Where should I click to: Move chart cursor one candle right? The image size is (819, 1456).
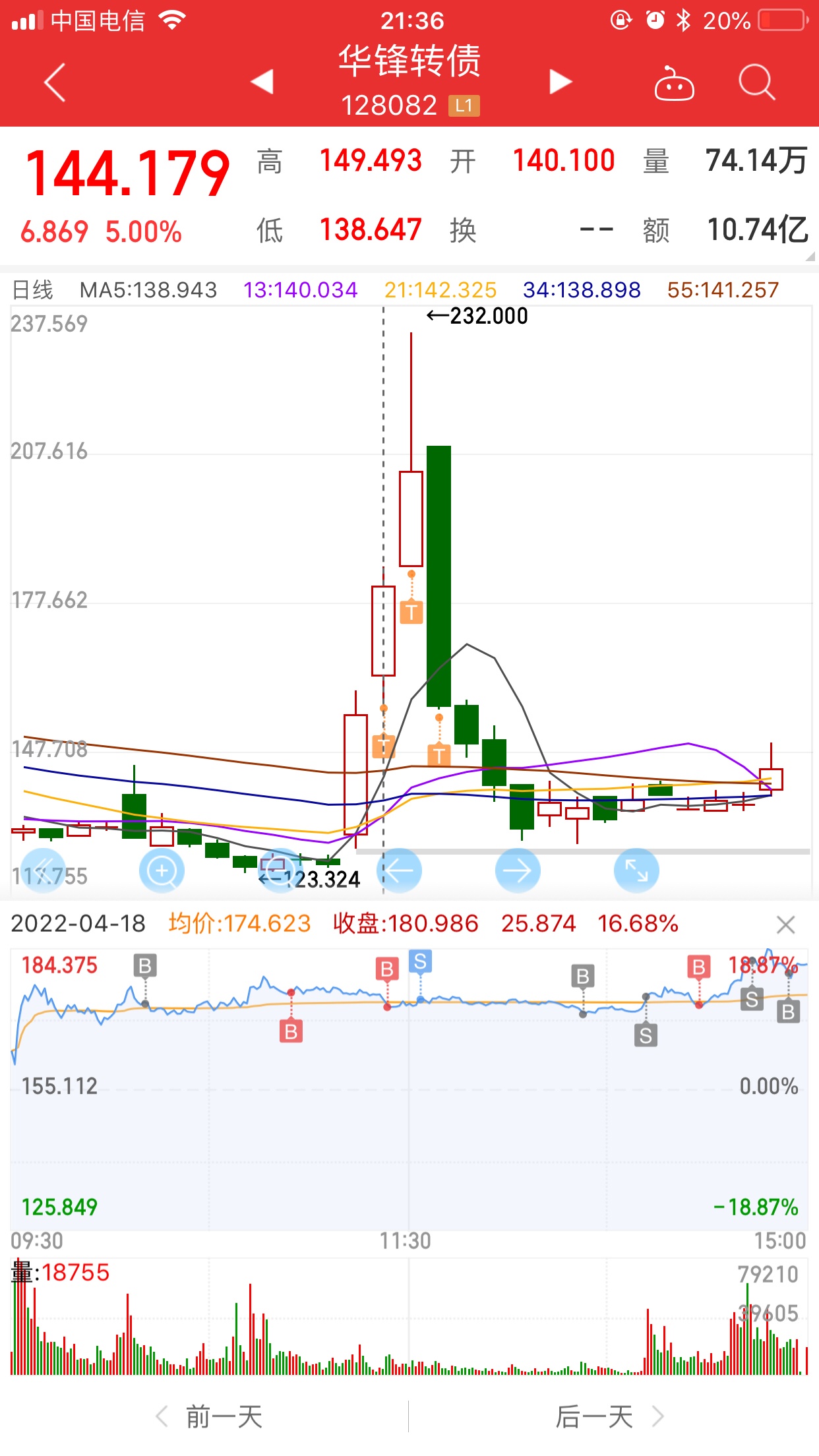click(518, 870)
